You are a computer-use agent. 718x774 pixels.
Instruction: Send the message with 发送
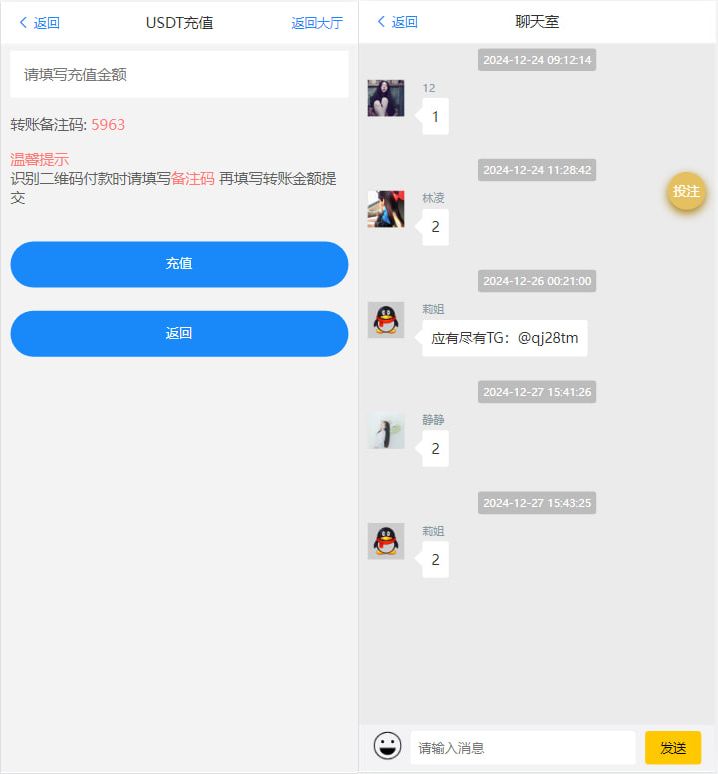click(x=673, y=748)
